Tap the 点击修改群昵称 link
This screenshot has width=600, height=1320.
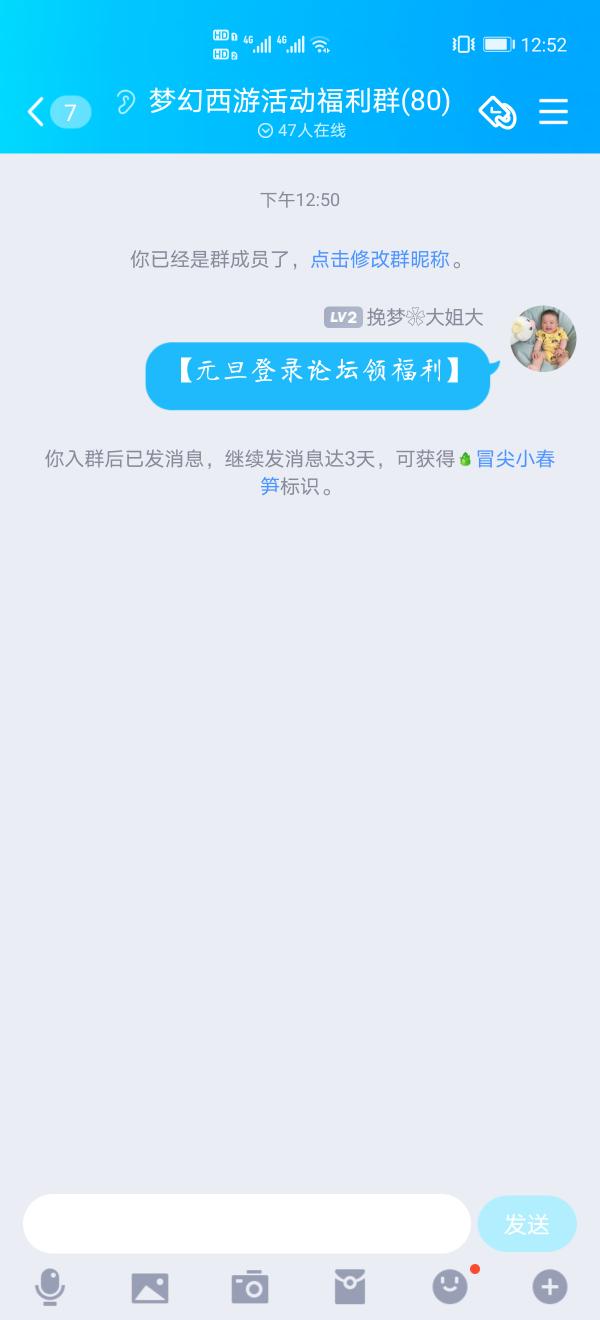380,259
